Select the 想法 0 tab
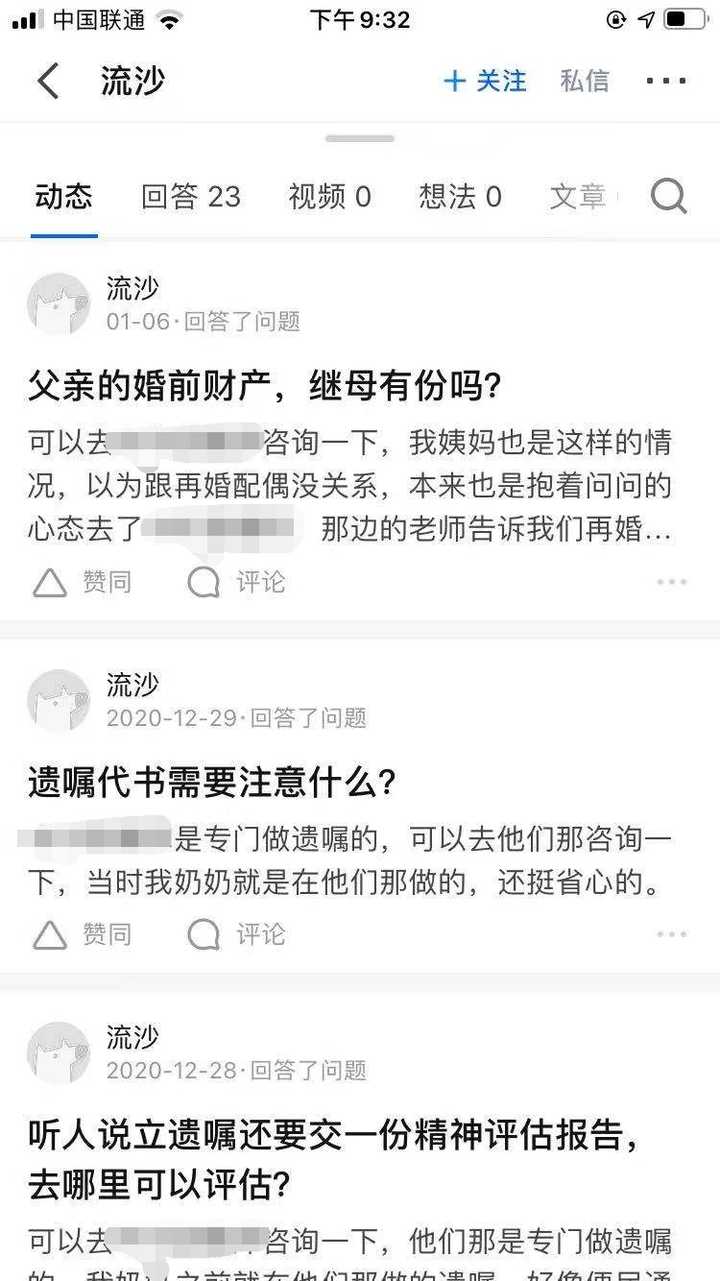The width and height of the screenshot is (720, 1281). (460, 197)
